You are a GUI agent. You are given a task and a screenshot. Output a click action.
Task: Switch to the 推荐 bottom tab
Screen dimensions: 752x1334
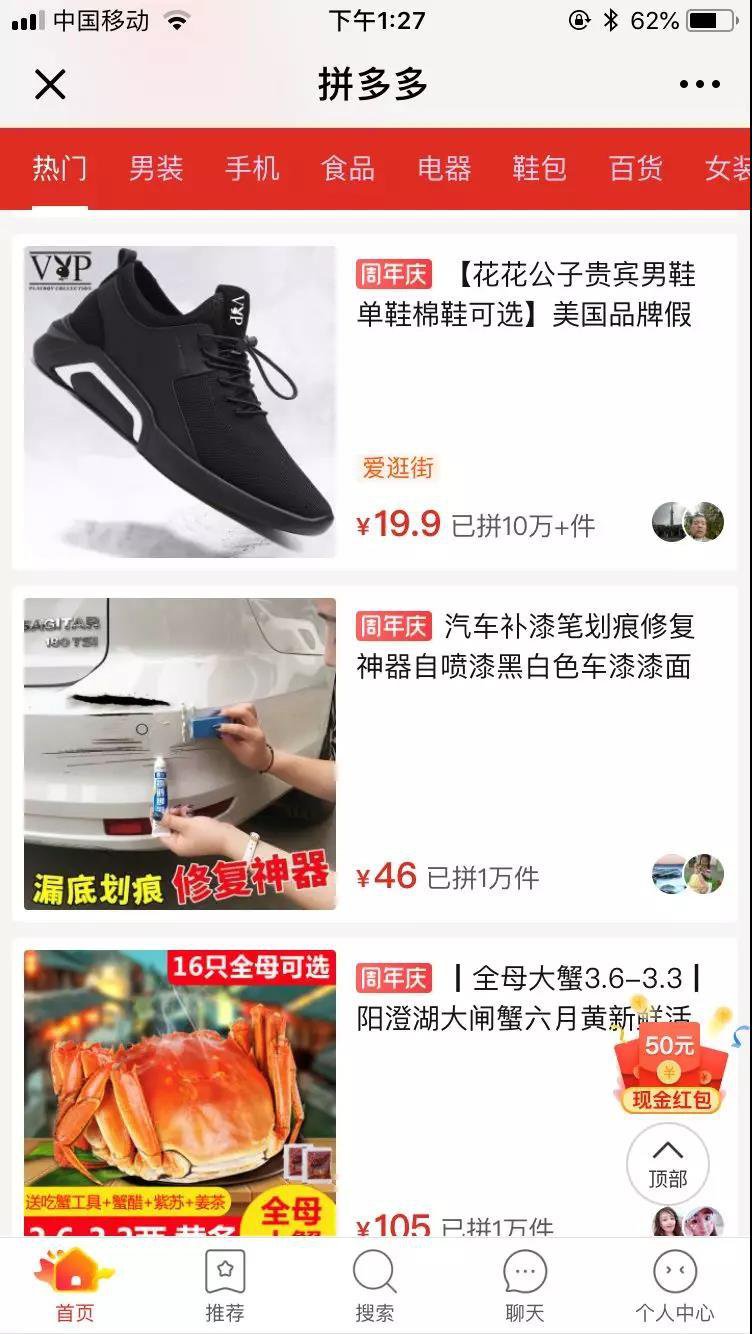click(225, 1287)
